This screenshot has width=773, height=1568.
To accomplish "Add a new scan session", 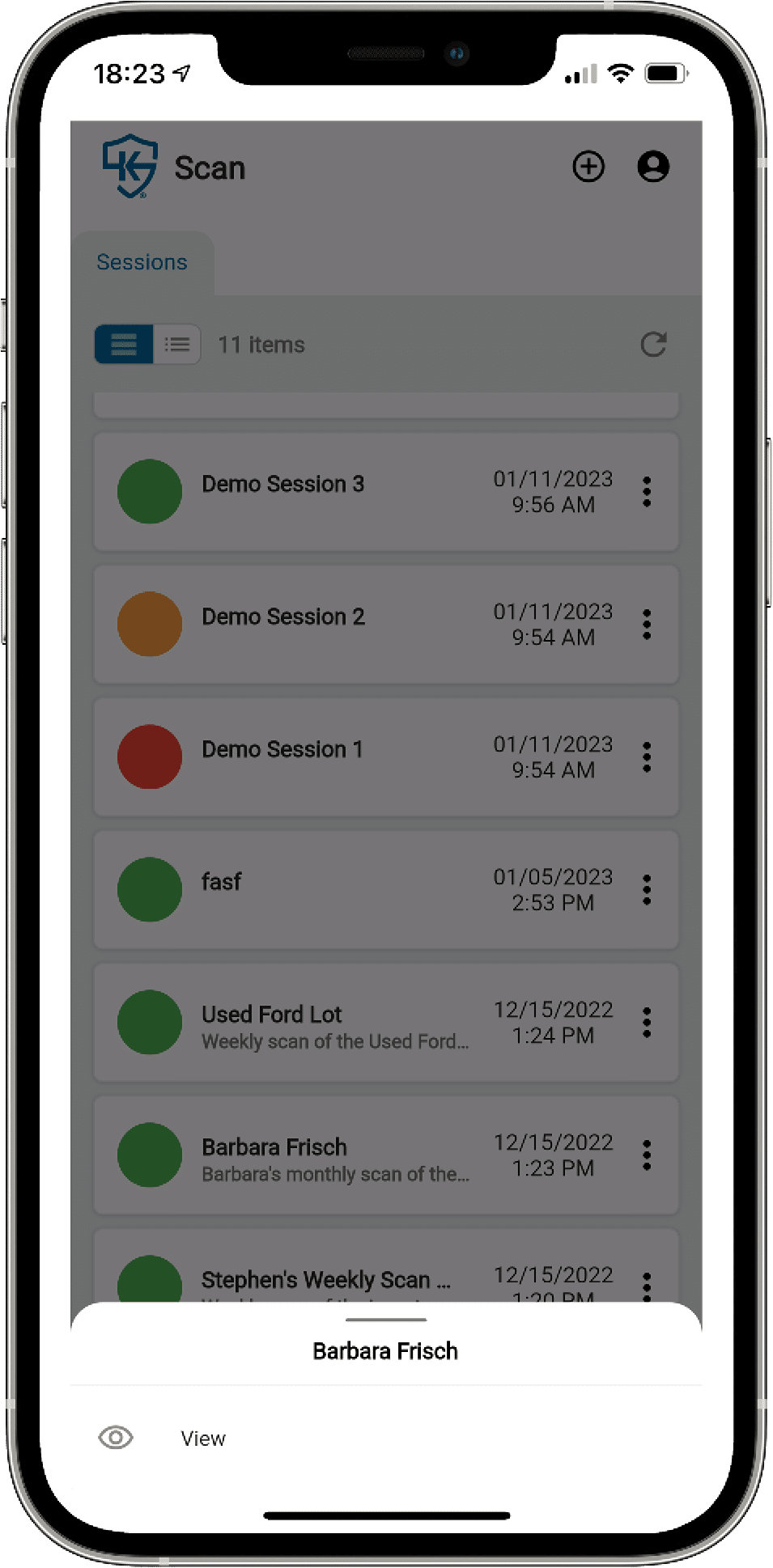I will click(x=588, y=167).
